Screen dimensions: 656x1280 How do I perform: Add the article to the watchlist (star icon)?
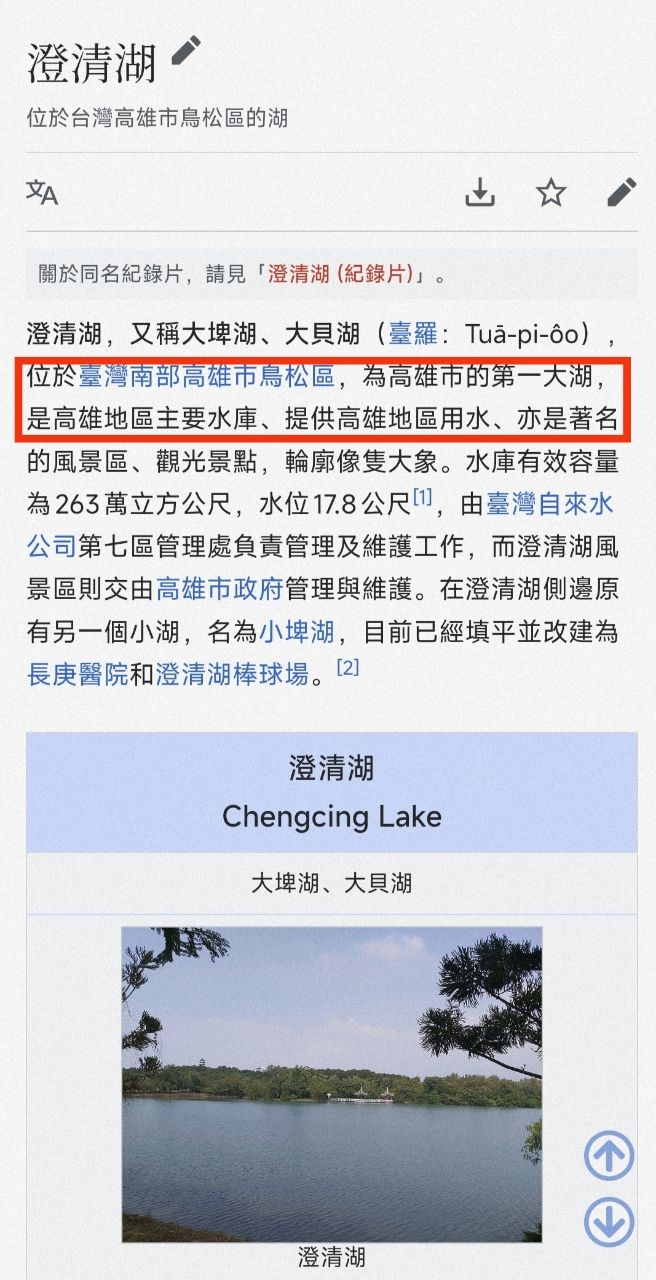pyautogui.click(x=551, y=192)
